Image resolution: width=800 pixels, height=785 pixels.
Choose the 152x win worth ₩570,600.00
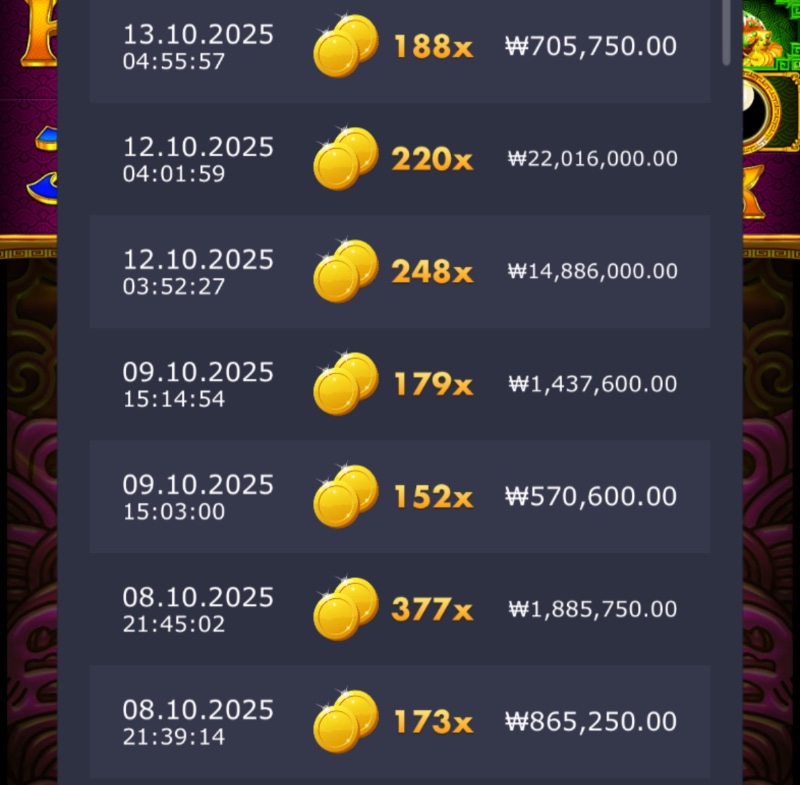click(400, 497)
